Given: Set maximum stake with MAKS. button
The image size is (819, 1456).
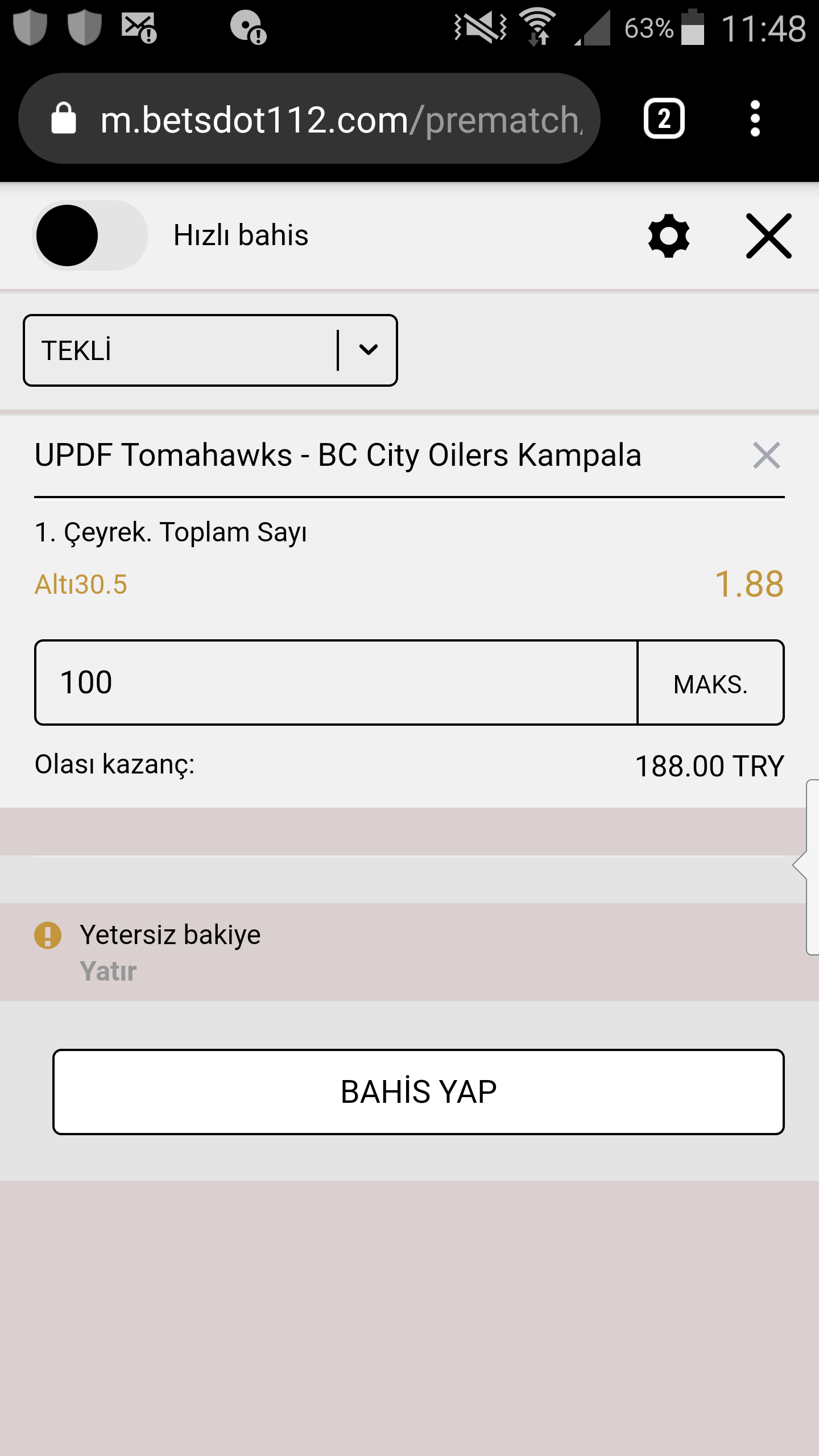Looking at the screenshot, I should [710, 682].
